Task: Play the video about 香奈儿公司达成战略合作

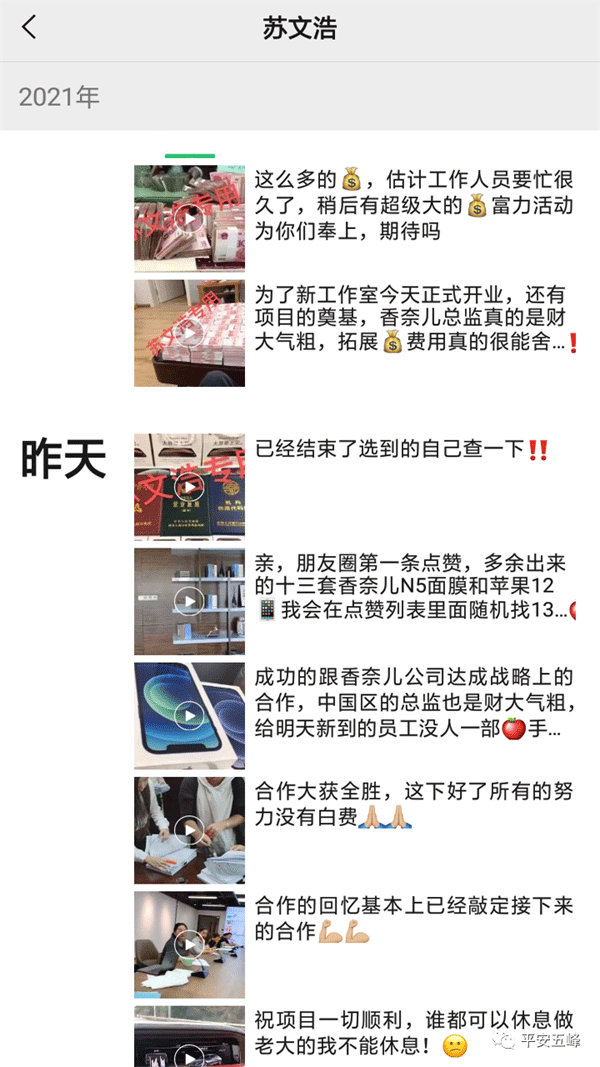Action: [189, 715]
